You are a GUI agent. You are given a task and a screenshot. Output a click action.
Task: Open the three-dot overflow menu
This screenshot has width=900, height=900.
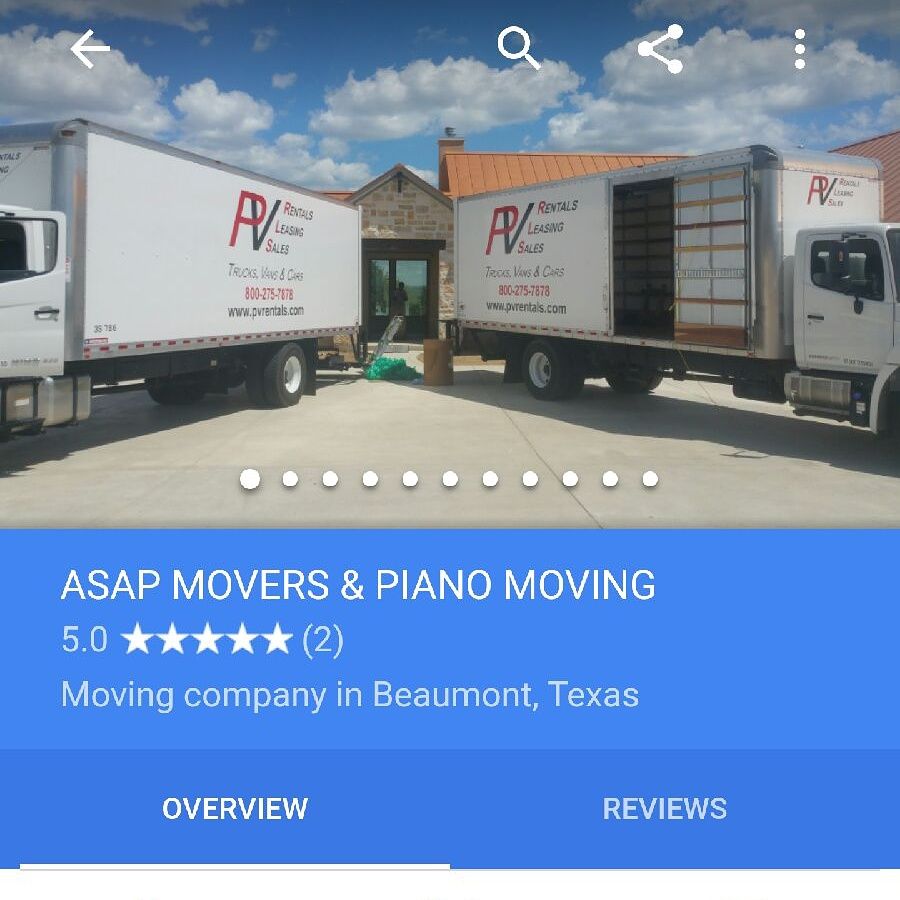tap(799, 48)
